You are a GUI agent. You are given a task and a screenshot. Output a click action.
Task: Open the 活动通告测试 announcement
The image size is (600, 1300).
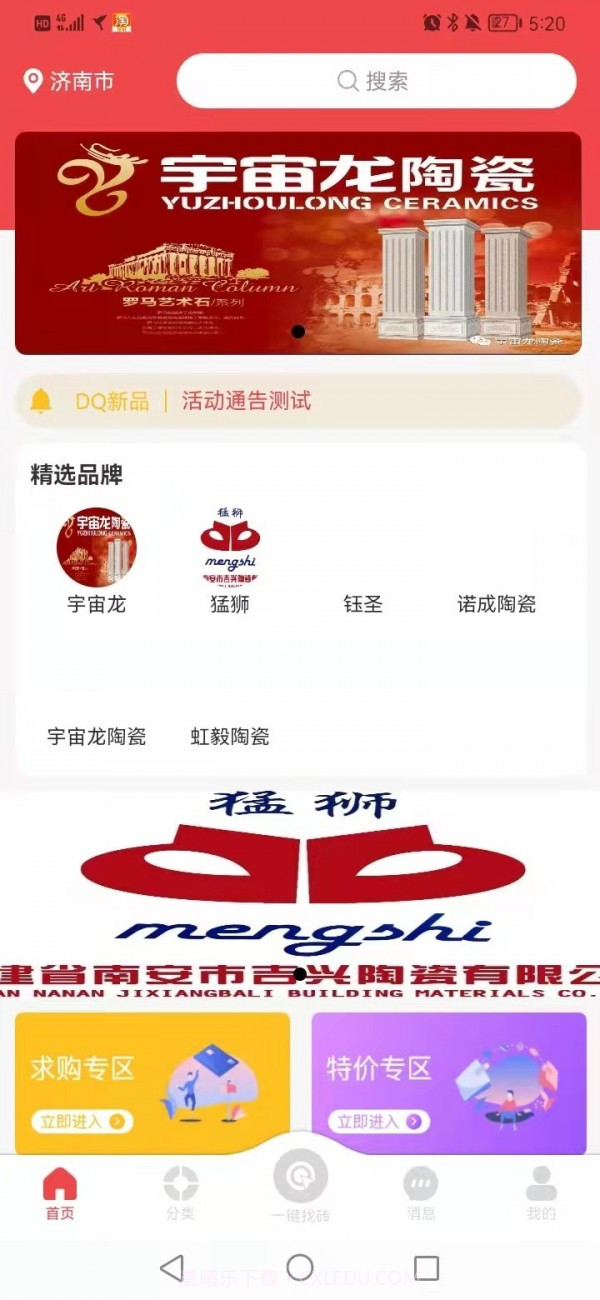[246, 402]
